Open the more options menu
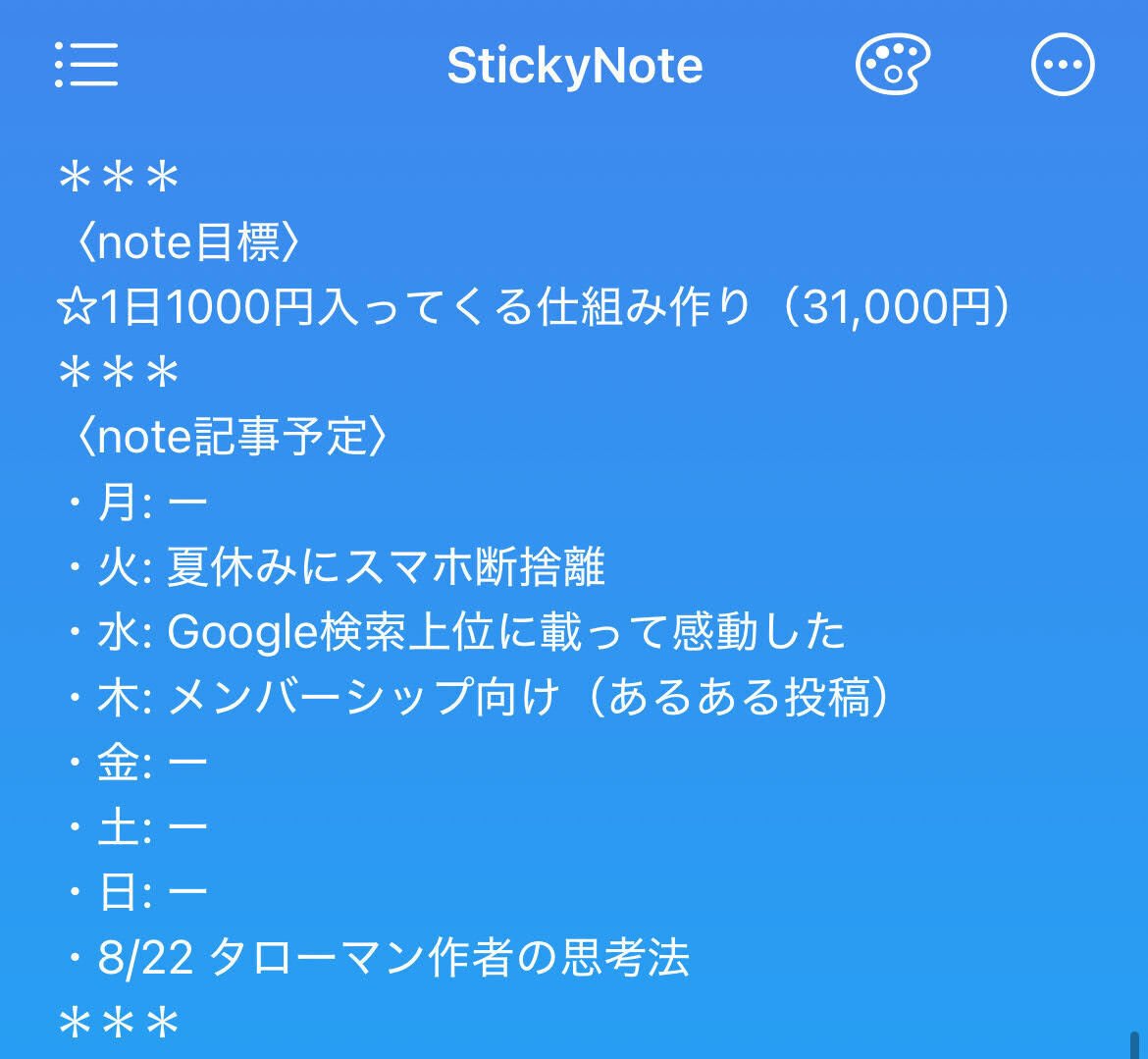The image size is (1148, 1059). (x=1063, y=66)
